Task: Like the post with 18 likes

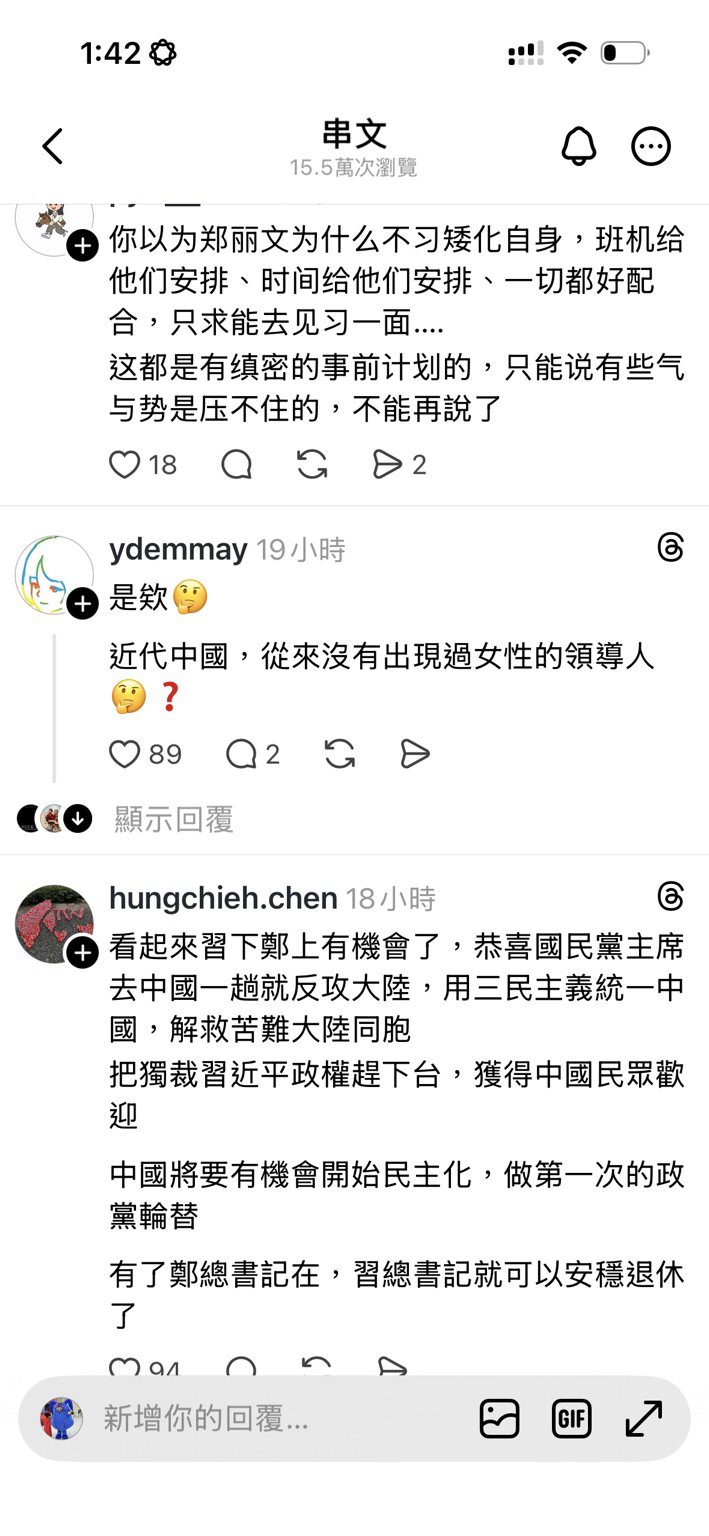Action: 125,464
